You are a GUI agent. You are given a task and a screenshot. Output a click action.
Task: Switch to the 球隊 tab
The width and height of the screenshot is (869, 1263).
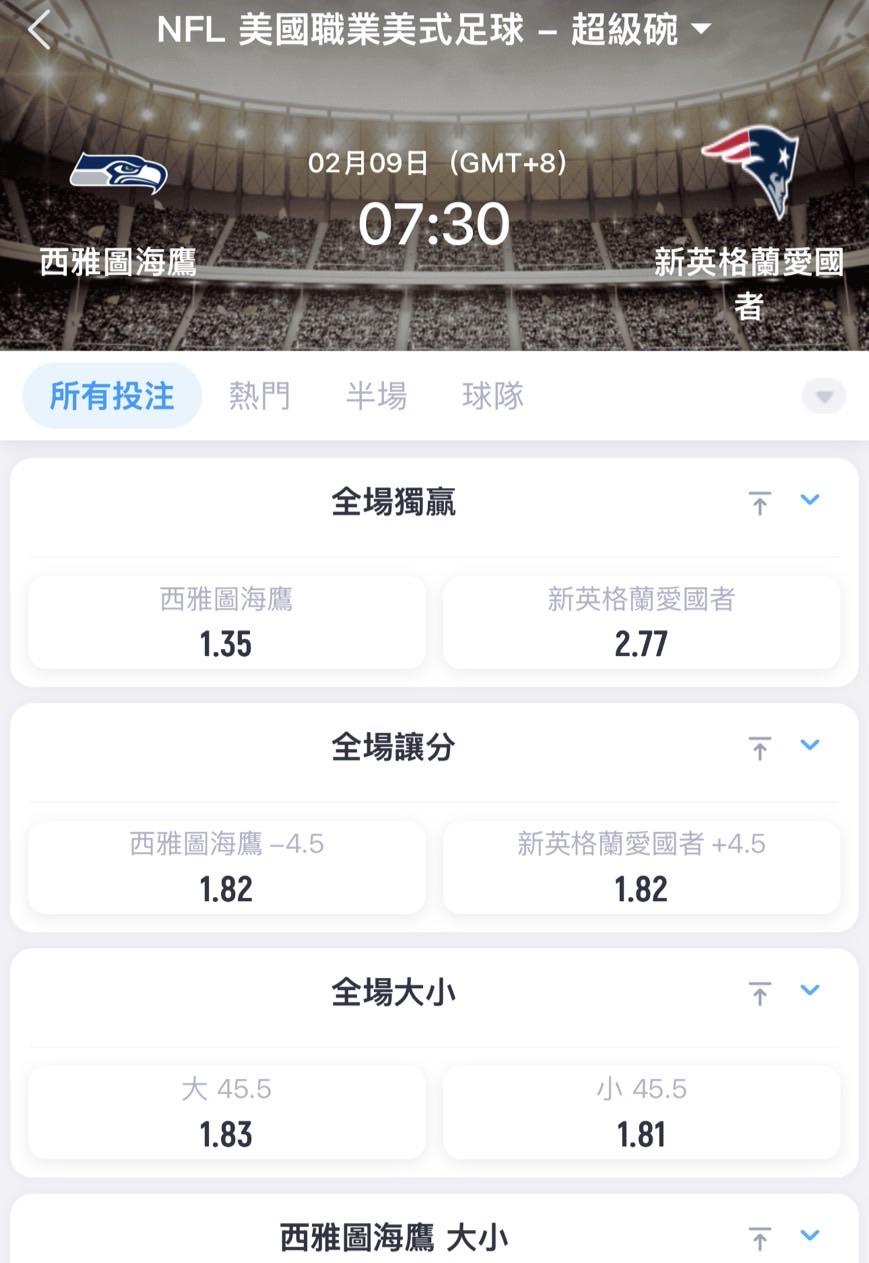[493, 396]
